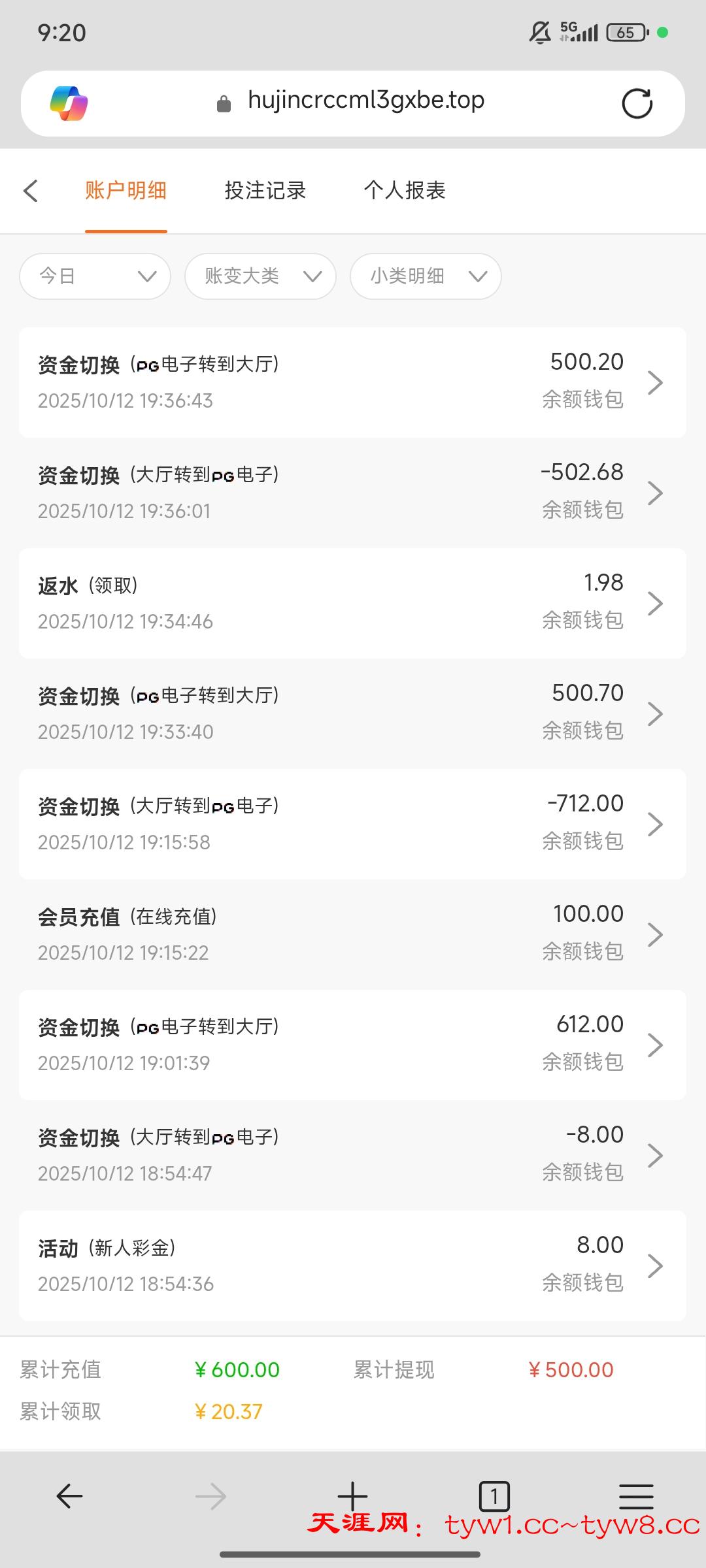View the 返水 (领取) 1.98 record
The width and height of the screenshot is (706, 1568).
tap(353, 603)
